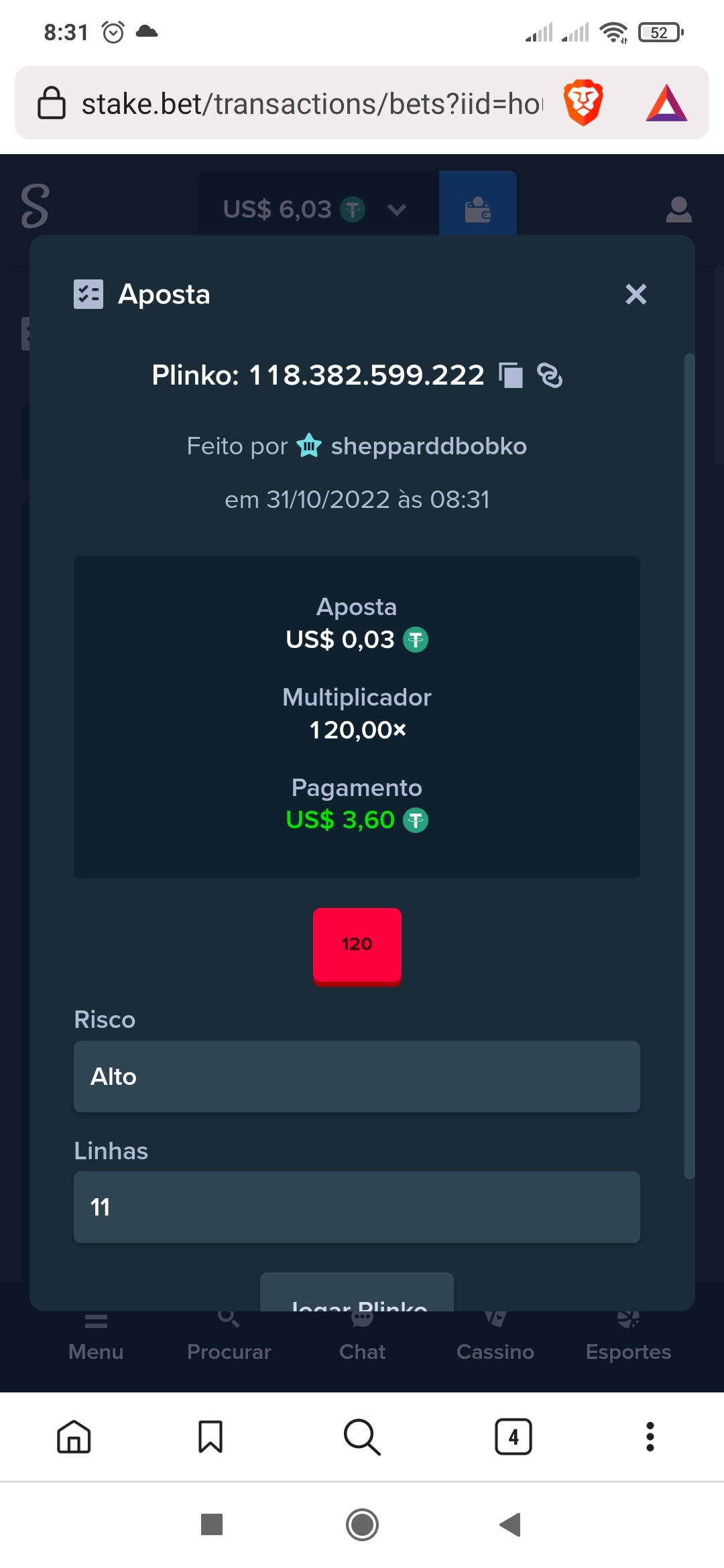Screen dimensions: 724x1568
Task: Copy the bet link via chain icon
Action: click(x=550, y=375)
